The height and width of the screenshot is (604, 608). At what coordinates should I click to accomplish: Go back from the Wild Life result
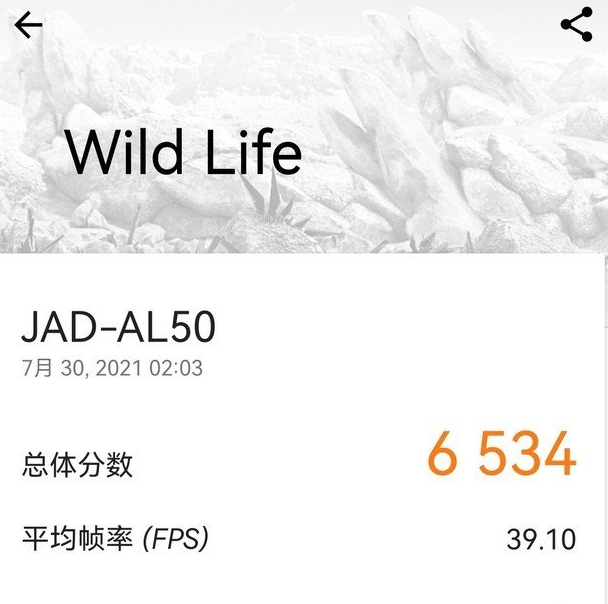click(28, 26)
